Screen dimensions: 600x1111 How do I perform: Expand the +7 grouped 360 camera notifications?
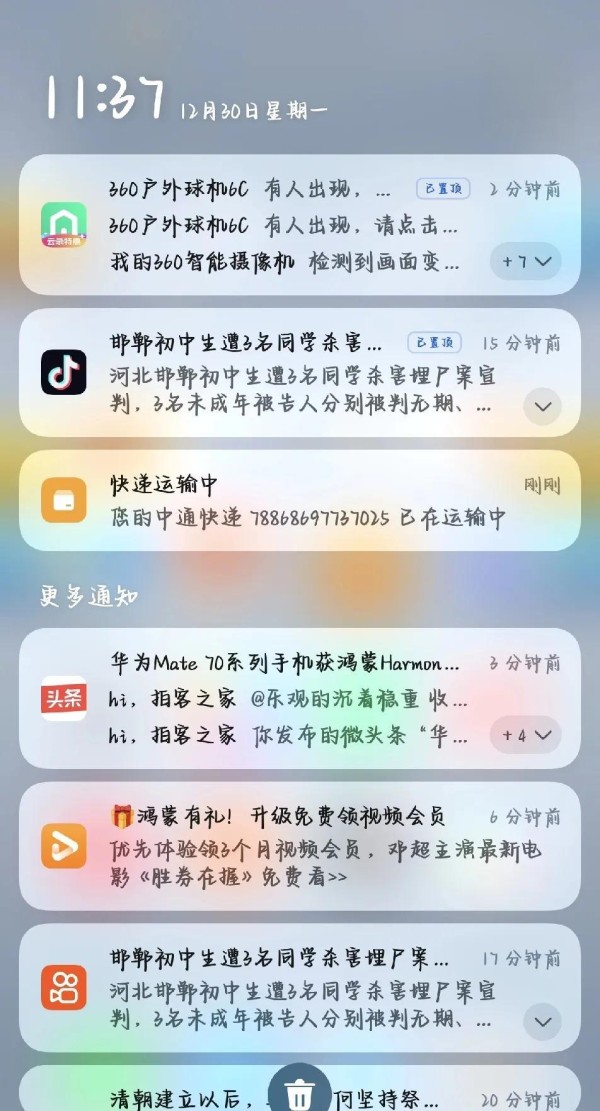tap(525, 262)
